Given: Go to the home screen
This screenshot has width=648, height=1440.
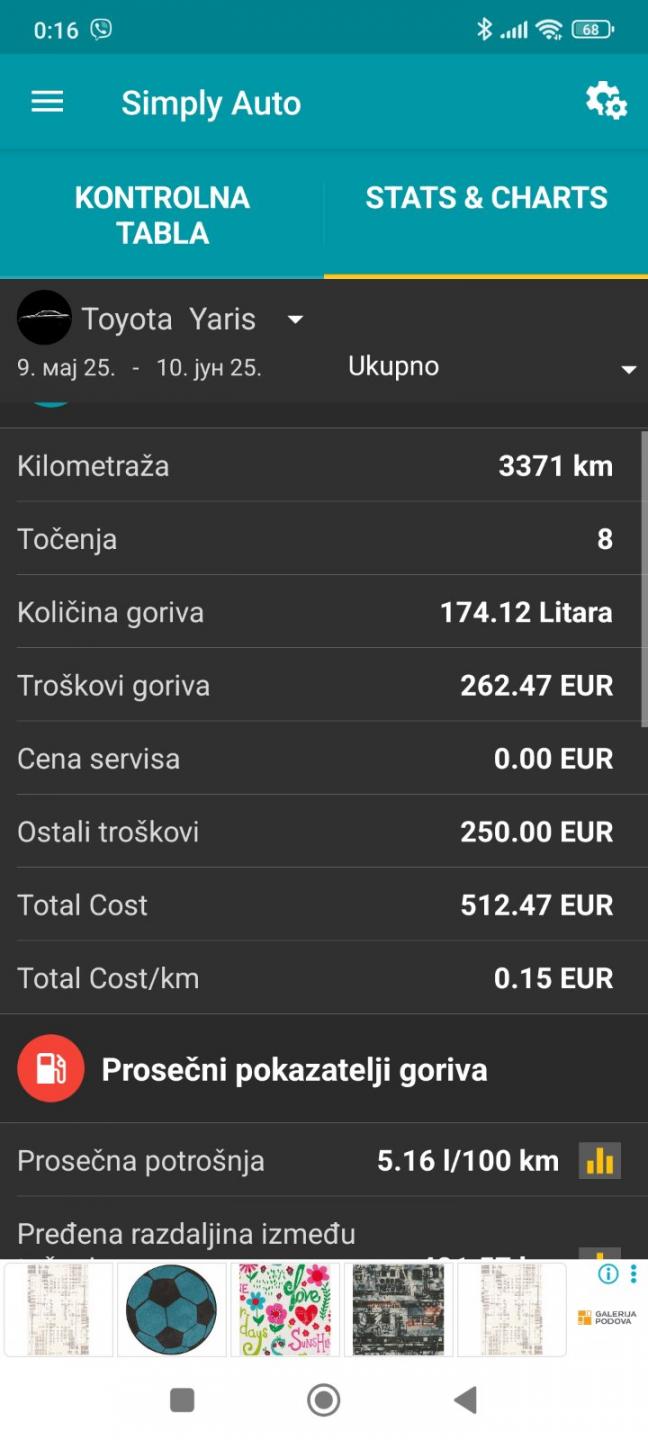Looking at the screenshot, I should point(323,1400).
